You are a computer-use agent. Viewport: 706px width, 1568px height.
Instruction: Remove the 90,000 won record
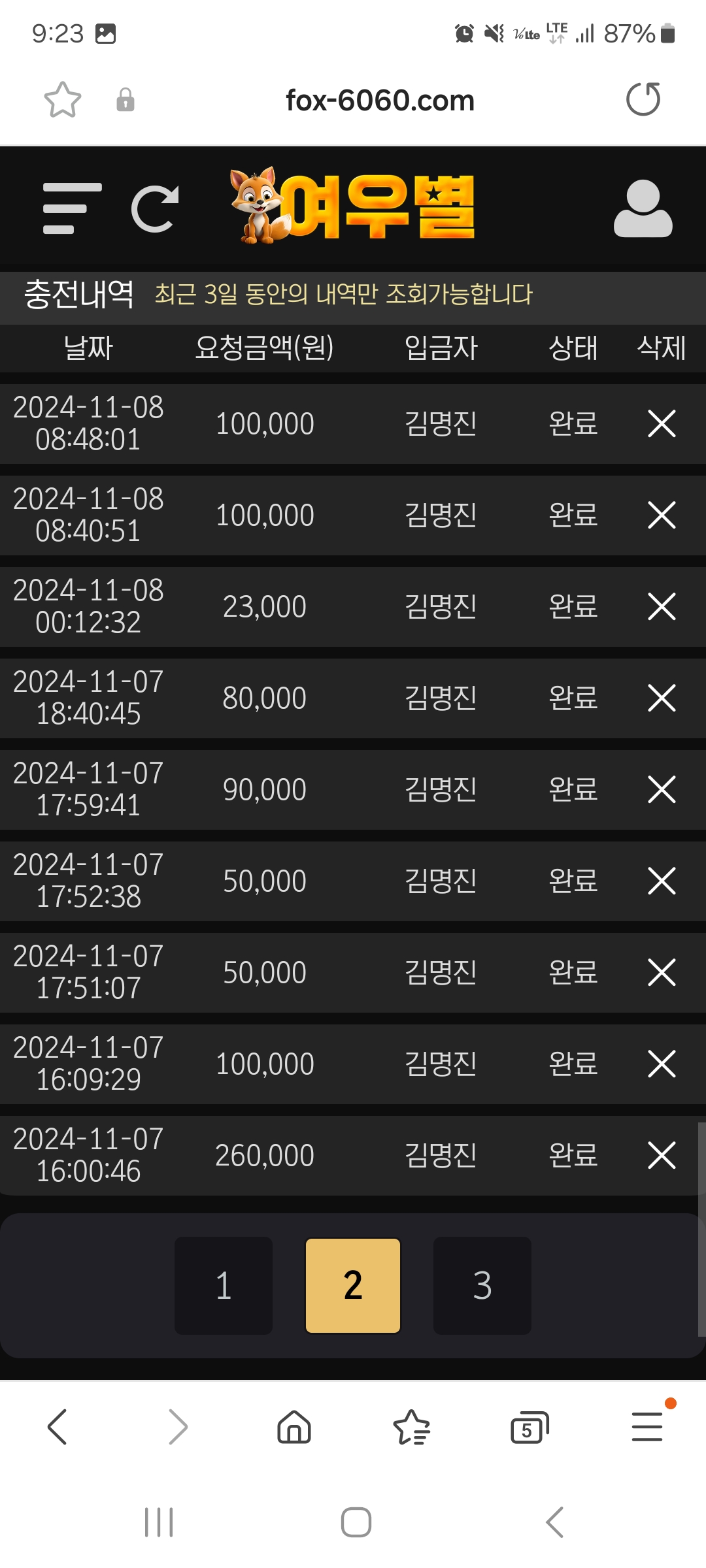tap(661, 789)
